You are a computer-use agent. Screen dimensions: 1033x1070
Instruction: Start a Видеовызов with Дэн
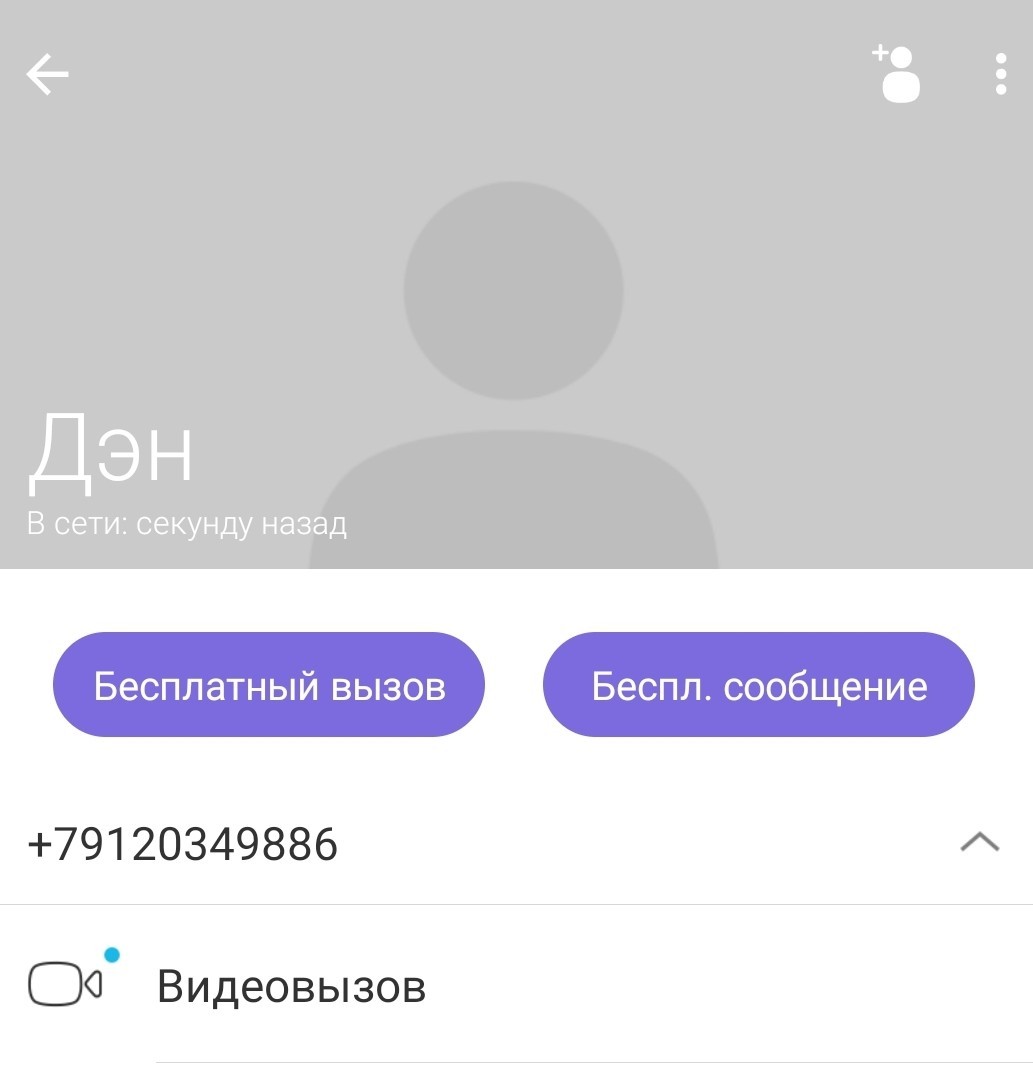pos(290,987)
